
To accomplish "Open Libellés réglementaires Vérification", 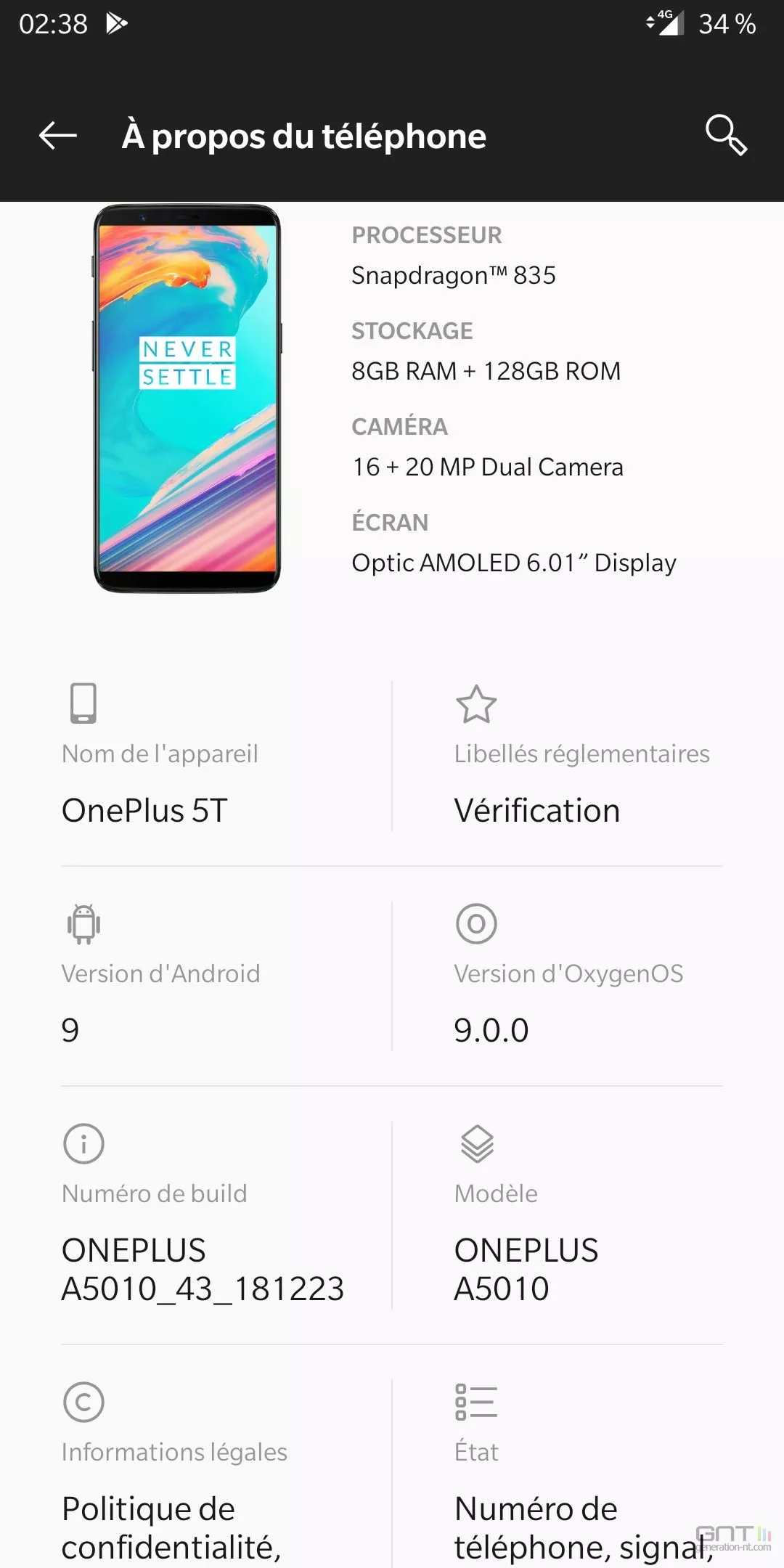I will coord(588,756).
